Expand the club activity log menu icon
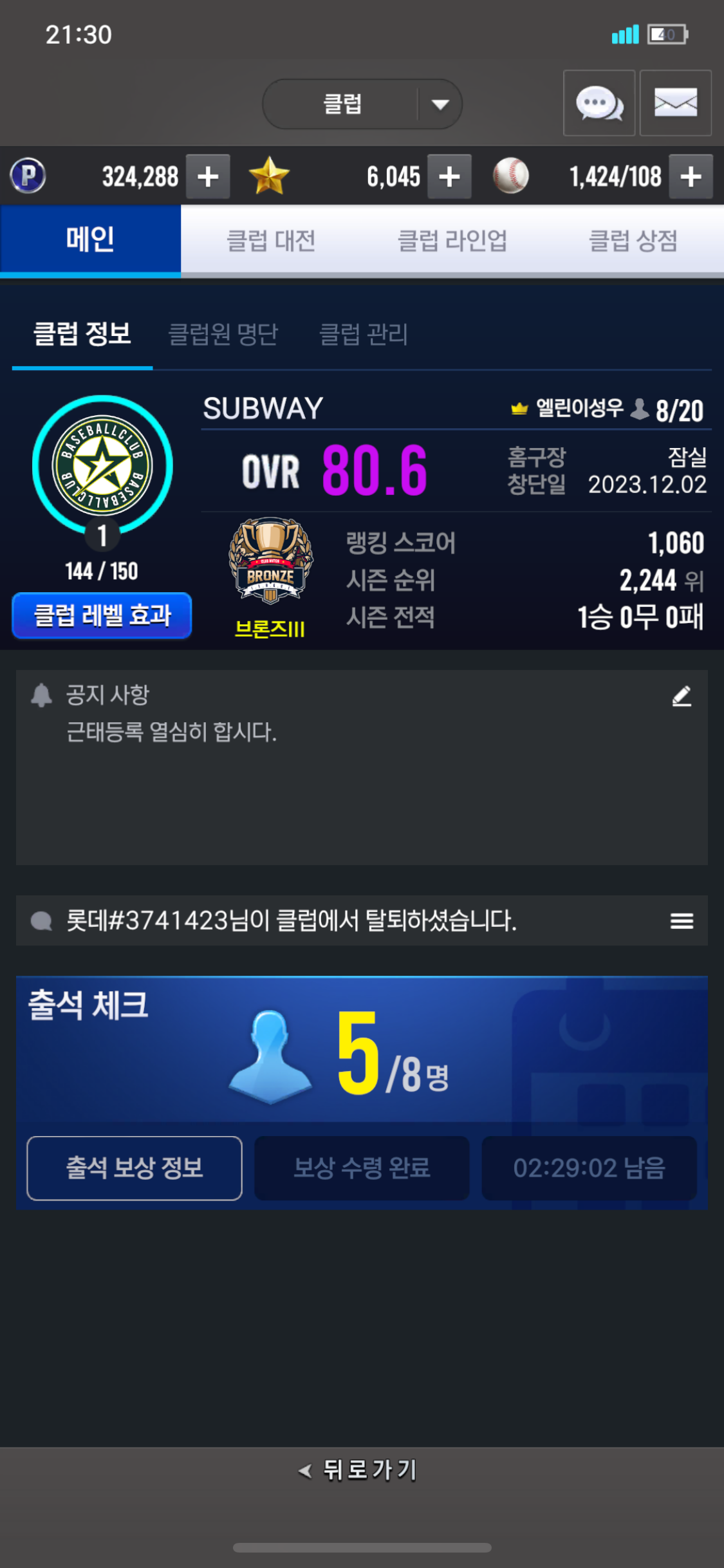The image size is (724, 1568). pyautogui.click(x=682, y=920)
